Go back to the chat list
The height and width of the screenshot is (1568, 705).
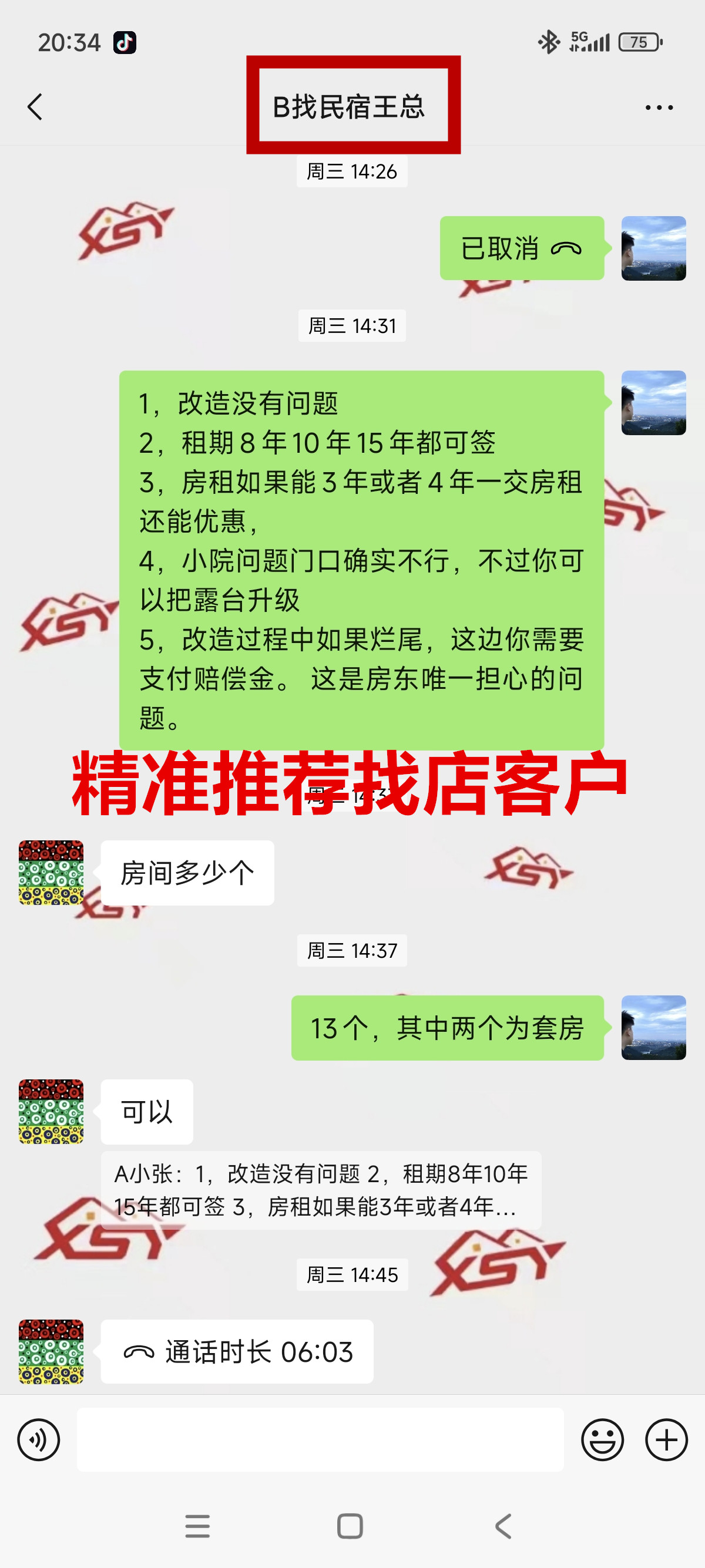(x=35, y=107)
